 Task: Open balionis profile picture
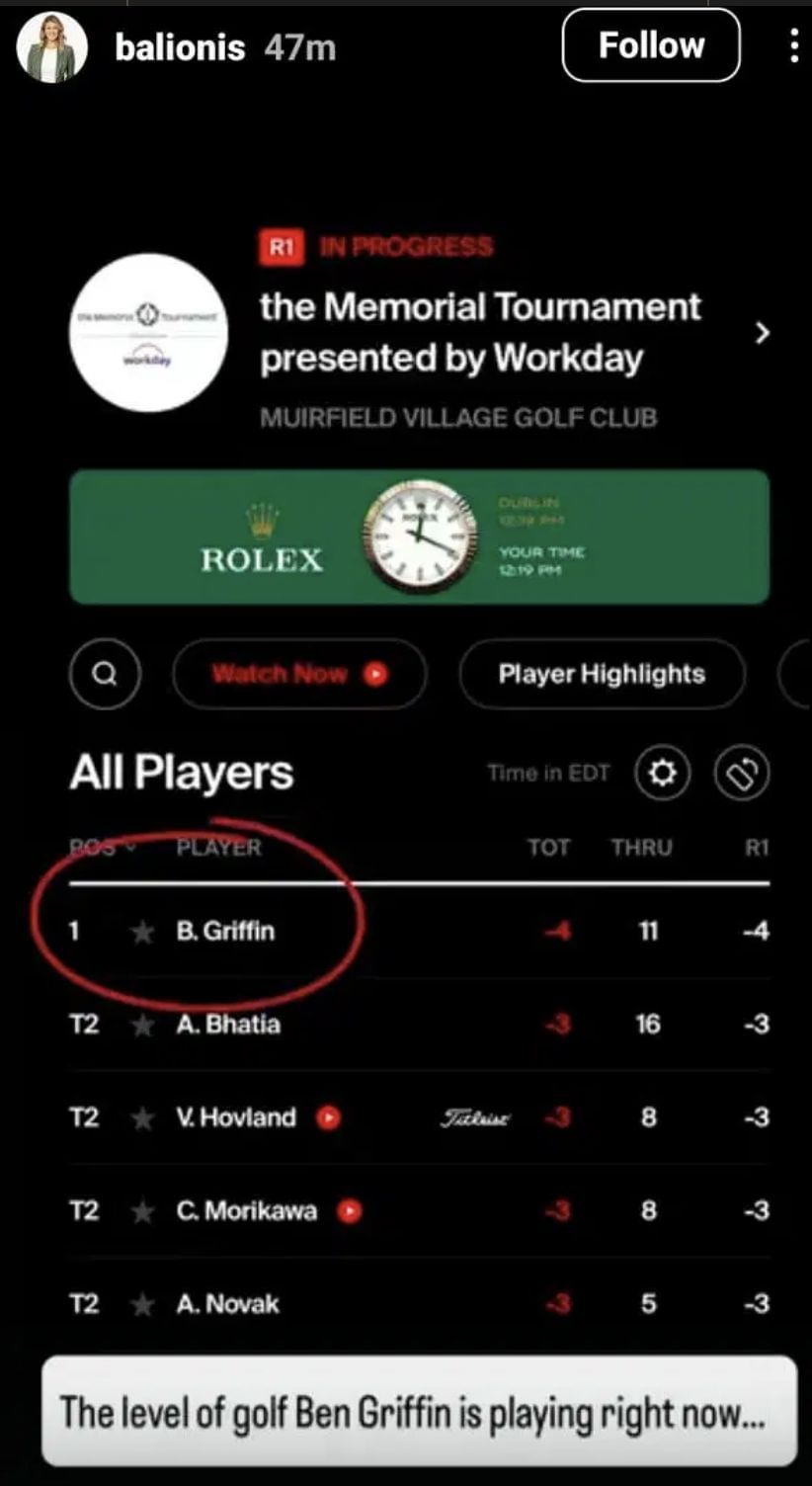52,47
